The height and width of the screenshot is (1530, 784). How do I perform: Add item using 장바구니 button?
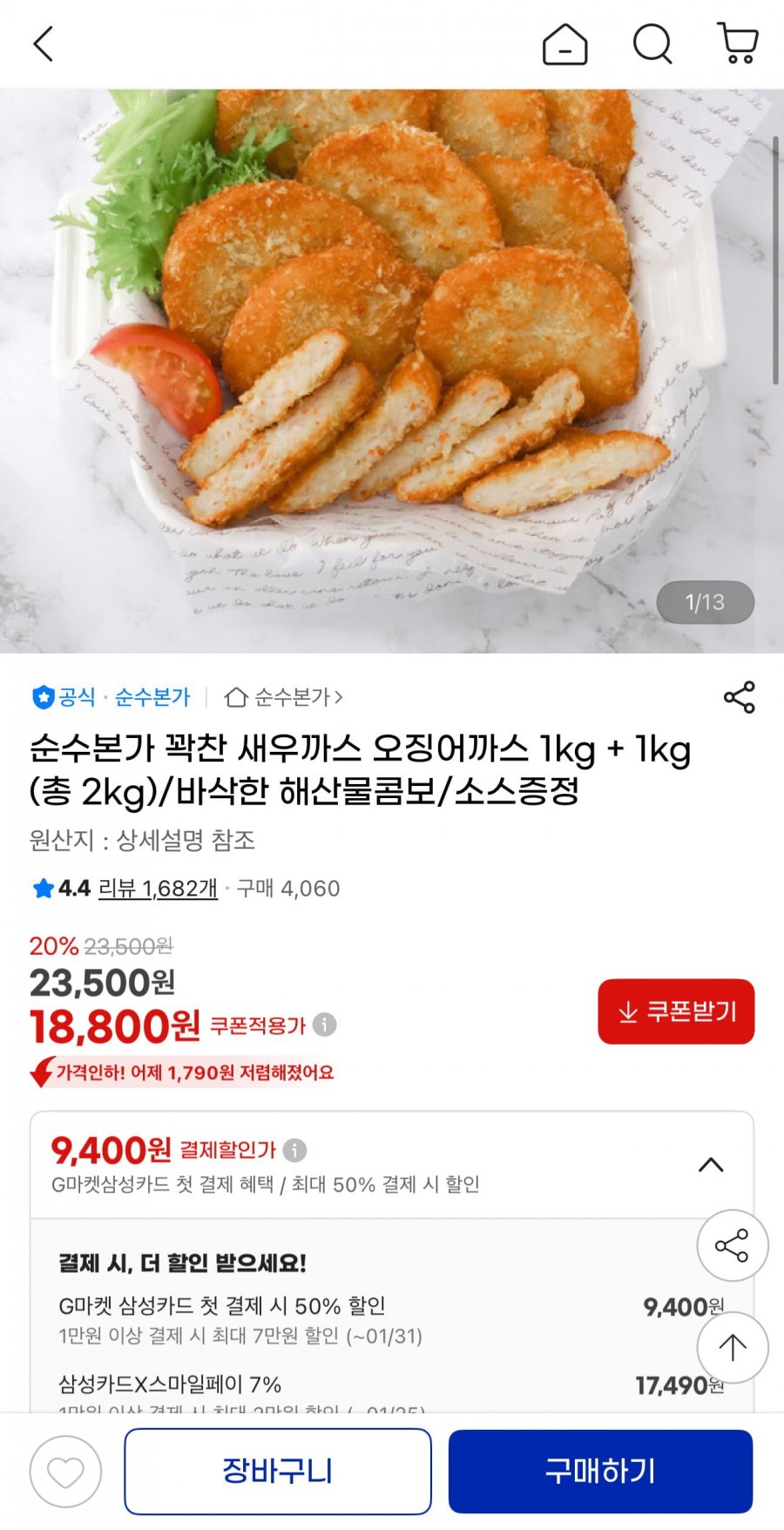277,1470
